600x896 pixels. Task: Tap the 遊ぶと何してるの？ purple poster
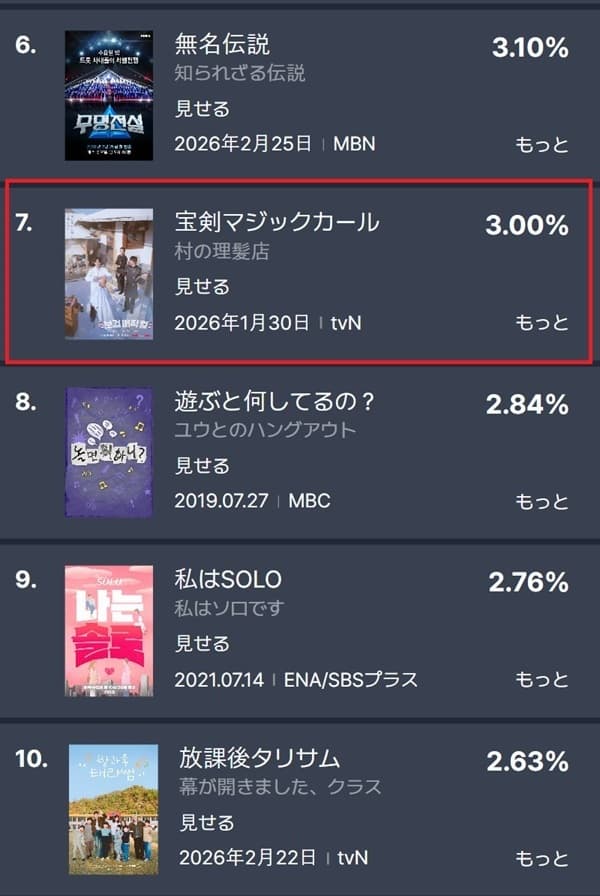pyautogui.click(x=109, y=452)
